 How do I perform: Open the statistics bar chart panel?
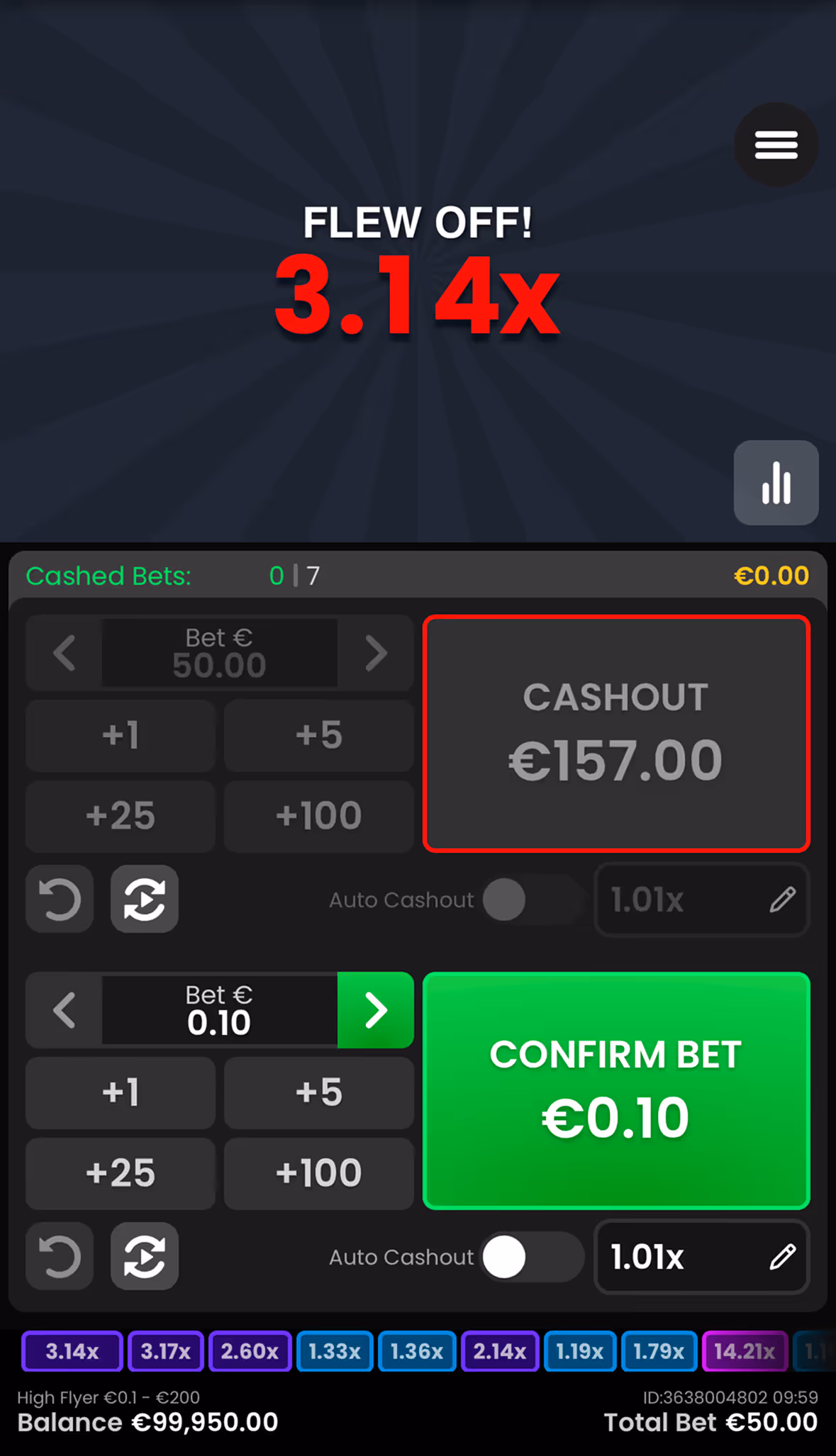tap(776, 483)
